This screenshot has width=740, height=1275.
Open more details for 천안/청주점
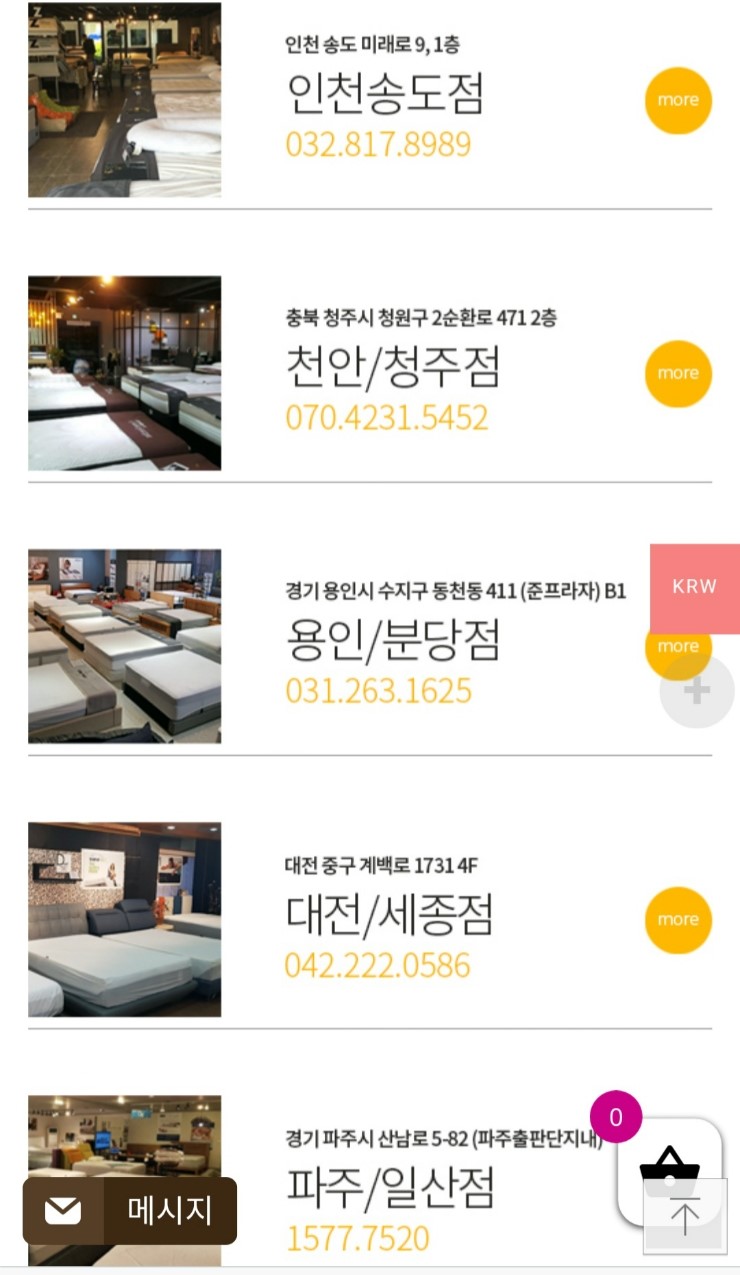click(678, 373)
